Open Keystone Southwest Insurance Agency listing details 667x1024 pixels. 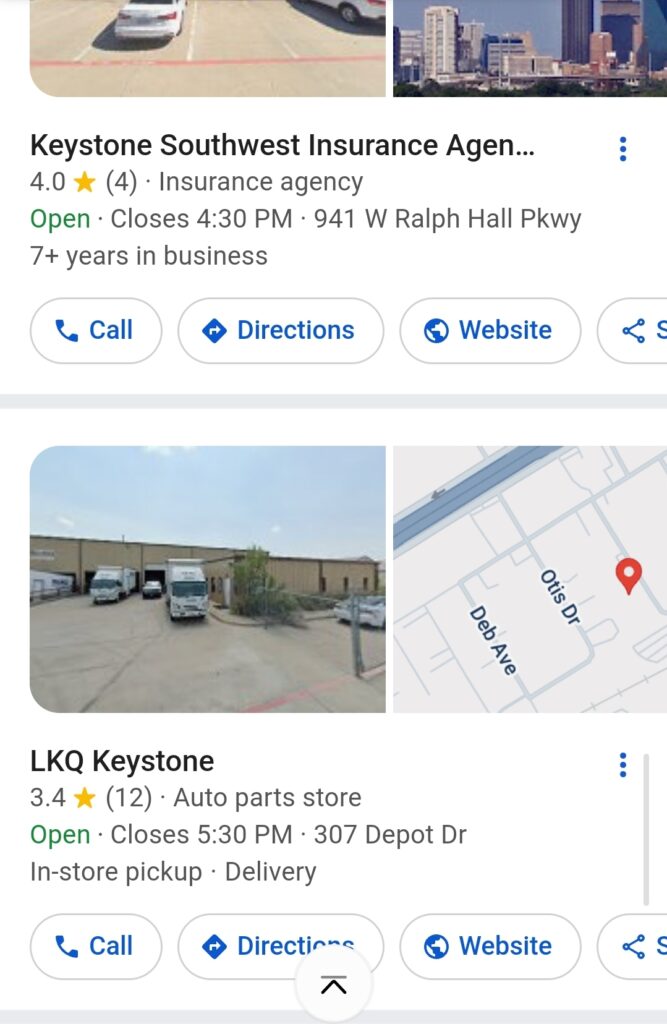coord(282,146)
